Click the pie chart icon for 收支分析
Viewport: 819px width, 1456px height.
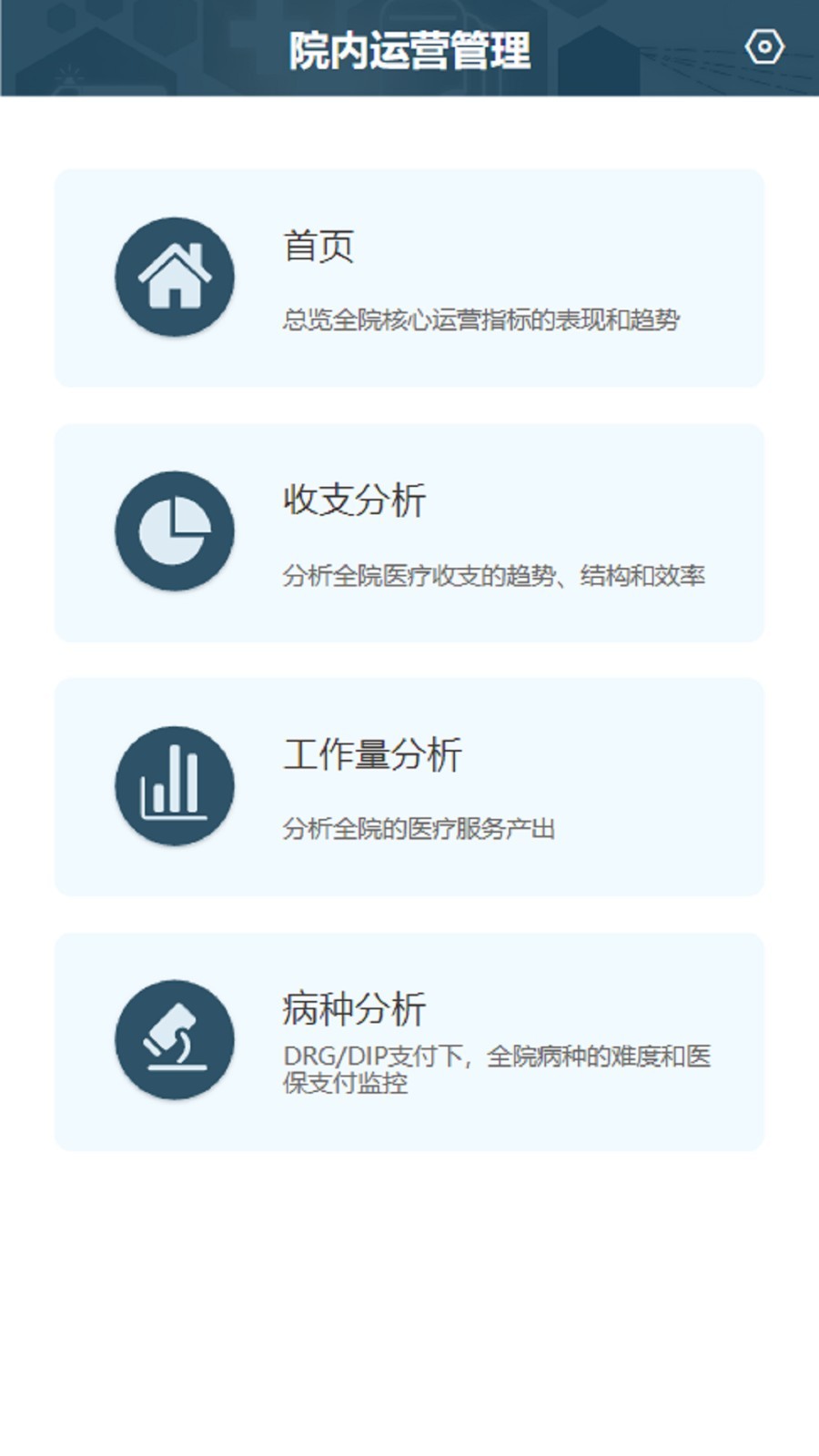pos(175,531)
